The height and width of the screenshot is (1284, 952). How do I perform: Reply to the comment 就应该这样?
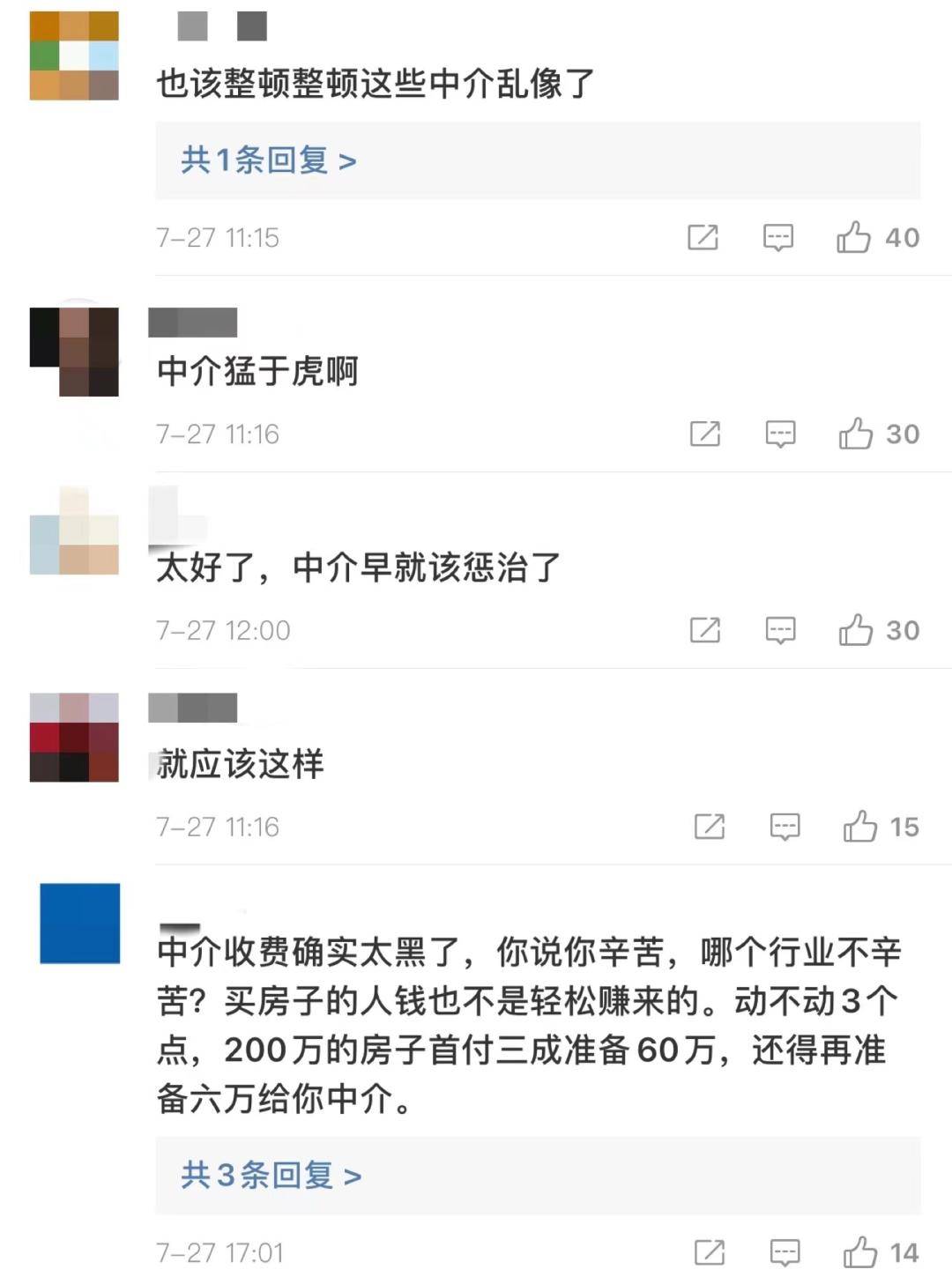tap(785, 828)
